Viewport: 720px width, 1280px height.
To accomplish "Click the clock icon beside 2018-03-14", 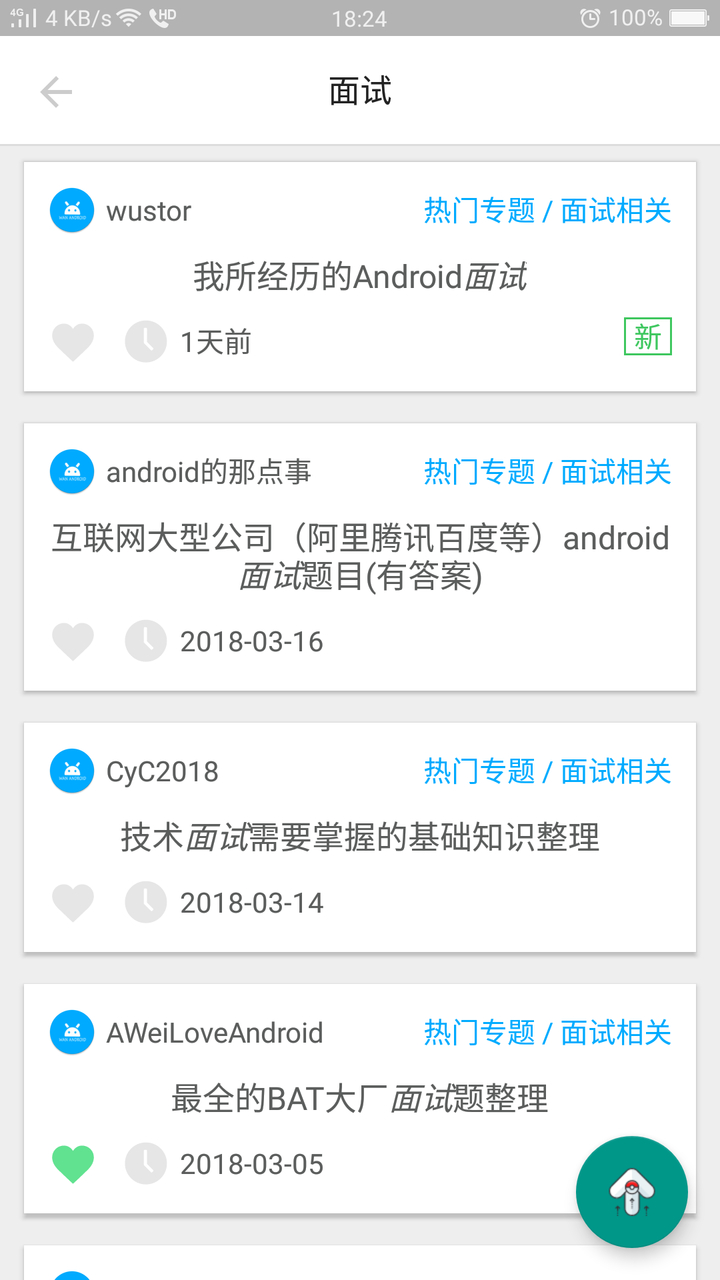I will (x=145, y=903).
